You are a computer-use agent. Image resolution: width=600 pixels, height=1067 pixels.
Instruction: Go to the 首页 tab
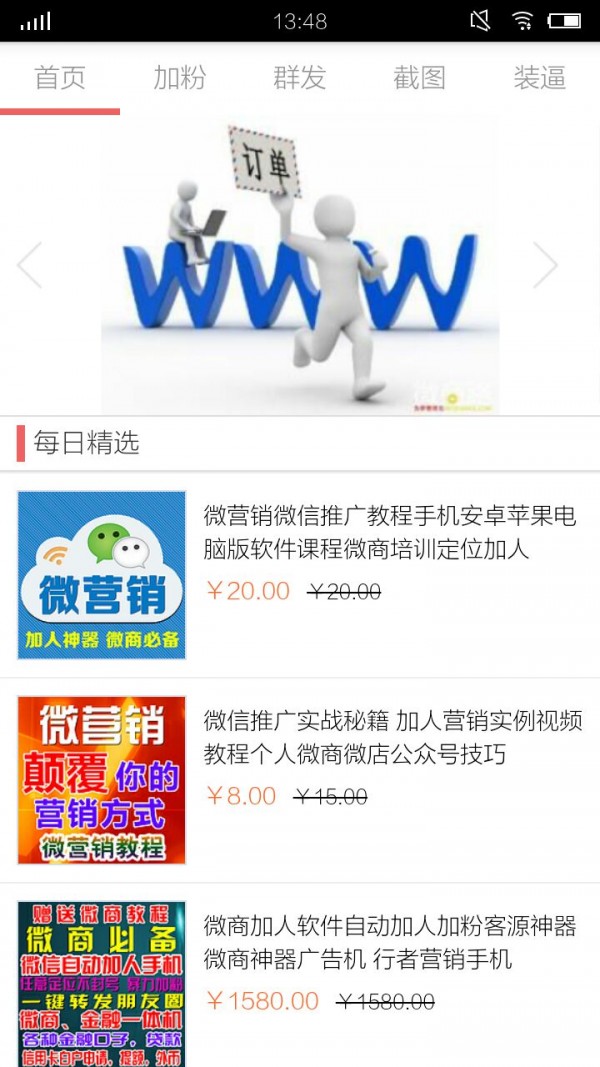click(60, 78)
